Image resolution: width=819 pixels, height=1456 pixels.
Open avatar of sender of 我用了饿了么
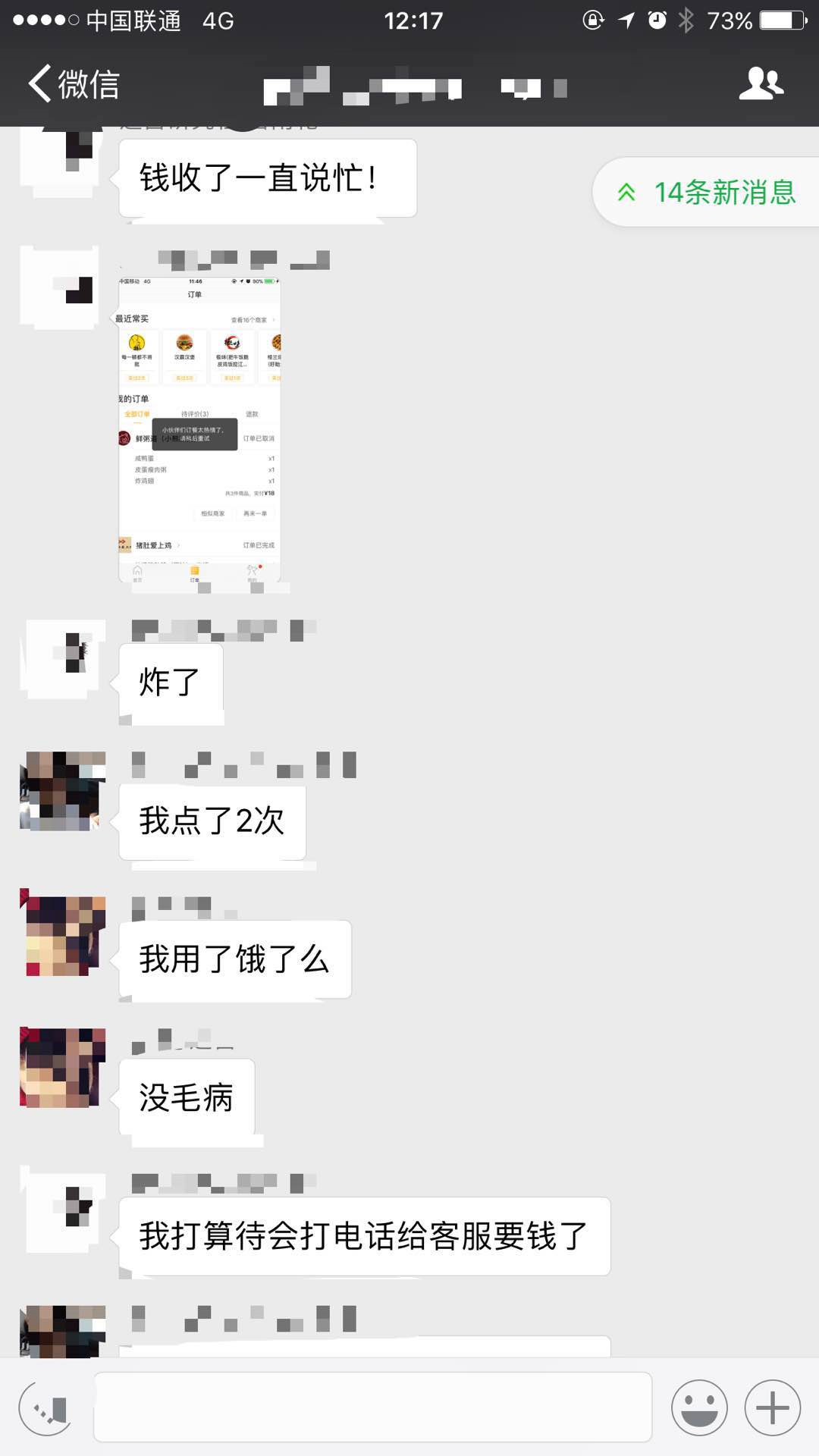[x=63, y=935]
